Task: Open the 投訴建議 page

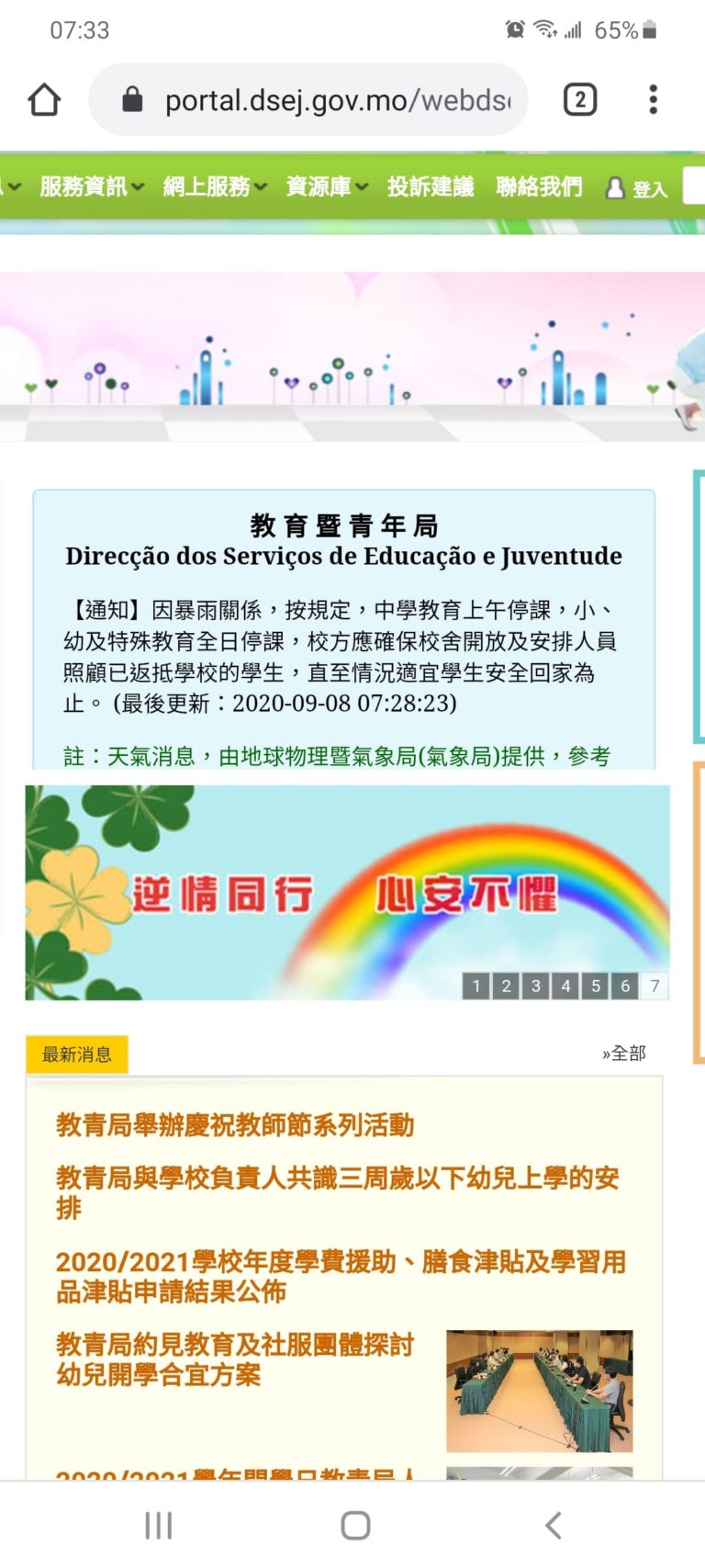Action: [x=431, y=186]
